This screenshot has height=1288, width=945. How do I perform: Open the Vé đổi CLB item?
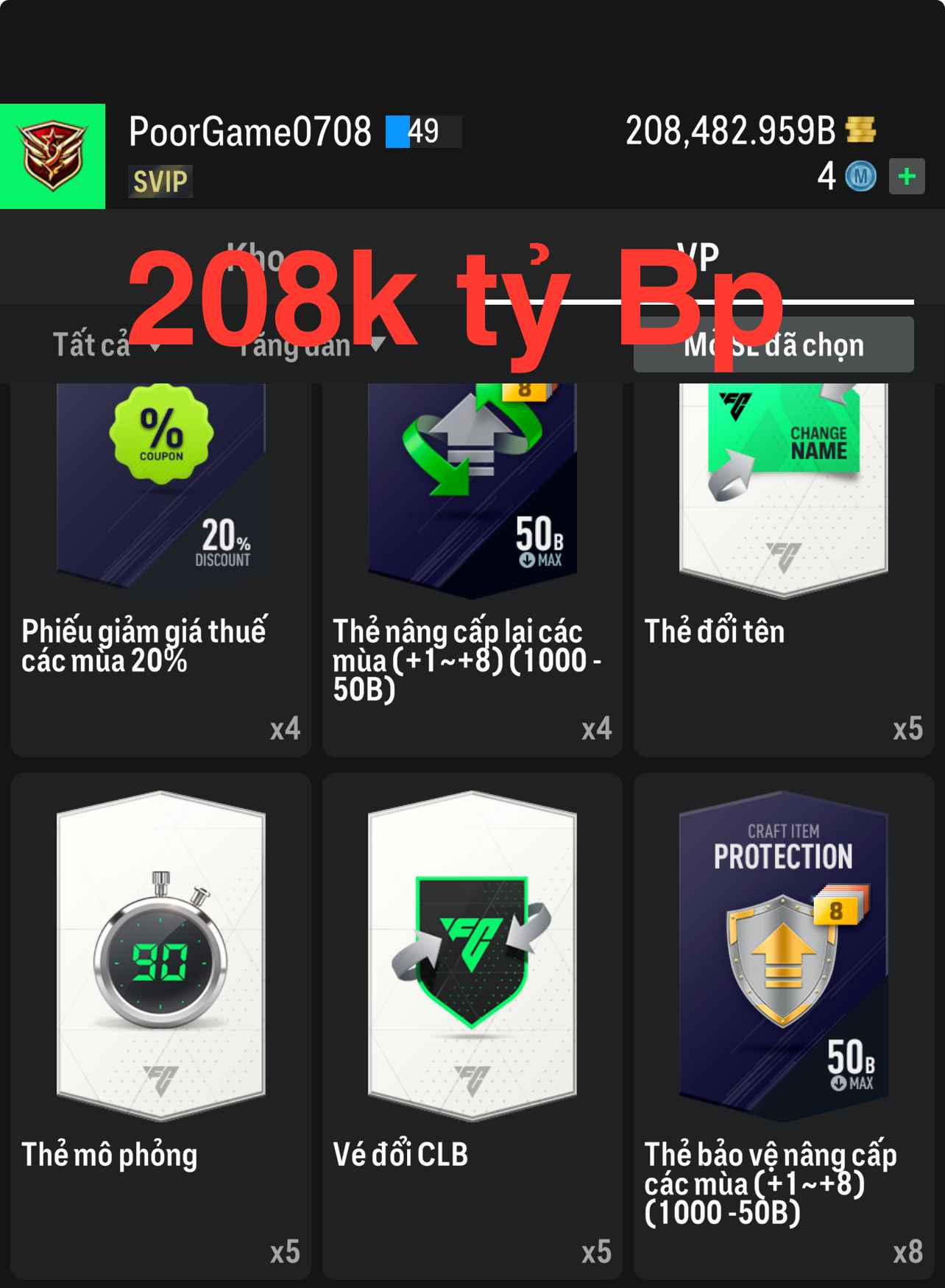[472, 1023]
